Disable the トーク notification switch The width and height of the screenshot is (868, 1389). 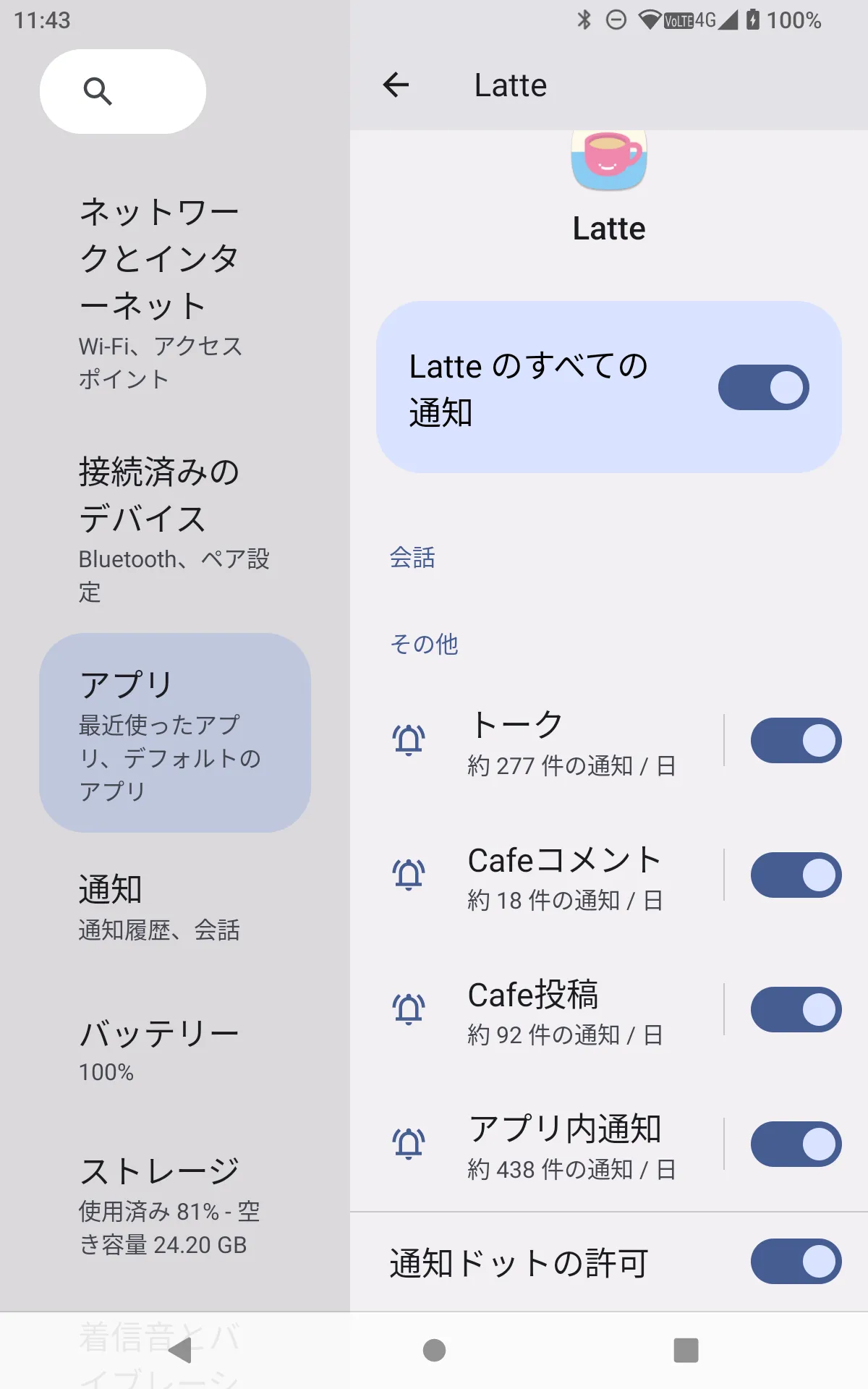796,740
